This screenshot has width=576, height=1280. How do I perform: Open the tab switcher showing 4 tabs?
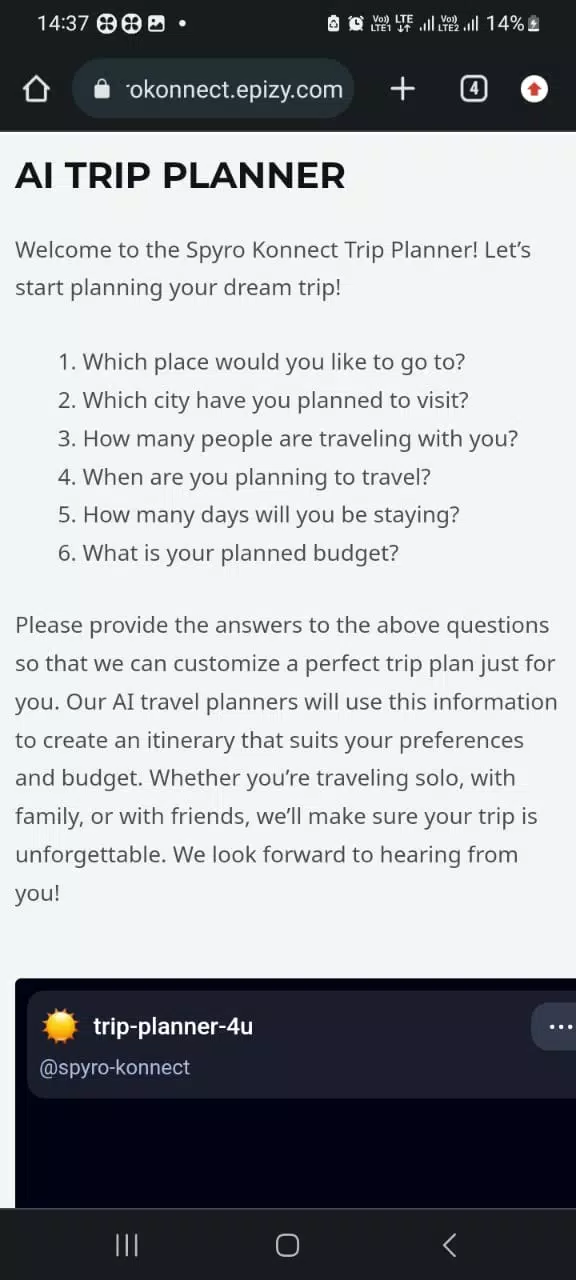click(x=473, y=89)
